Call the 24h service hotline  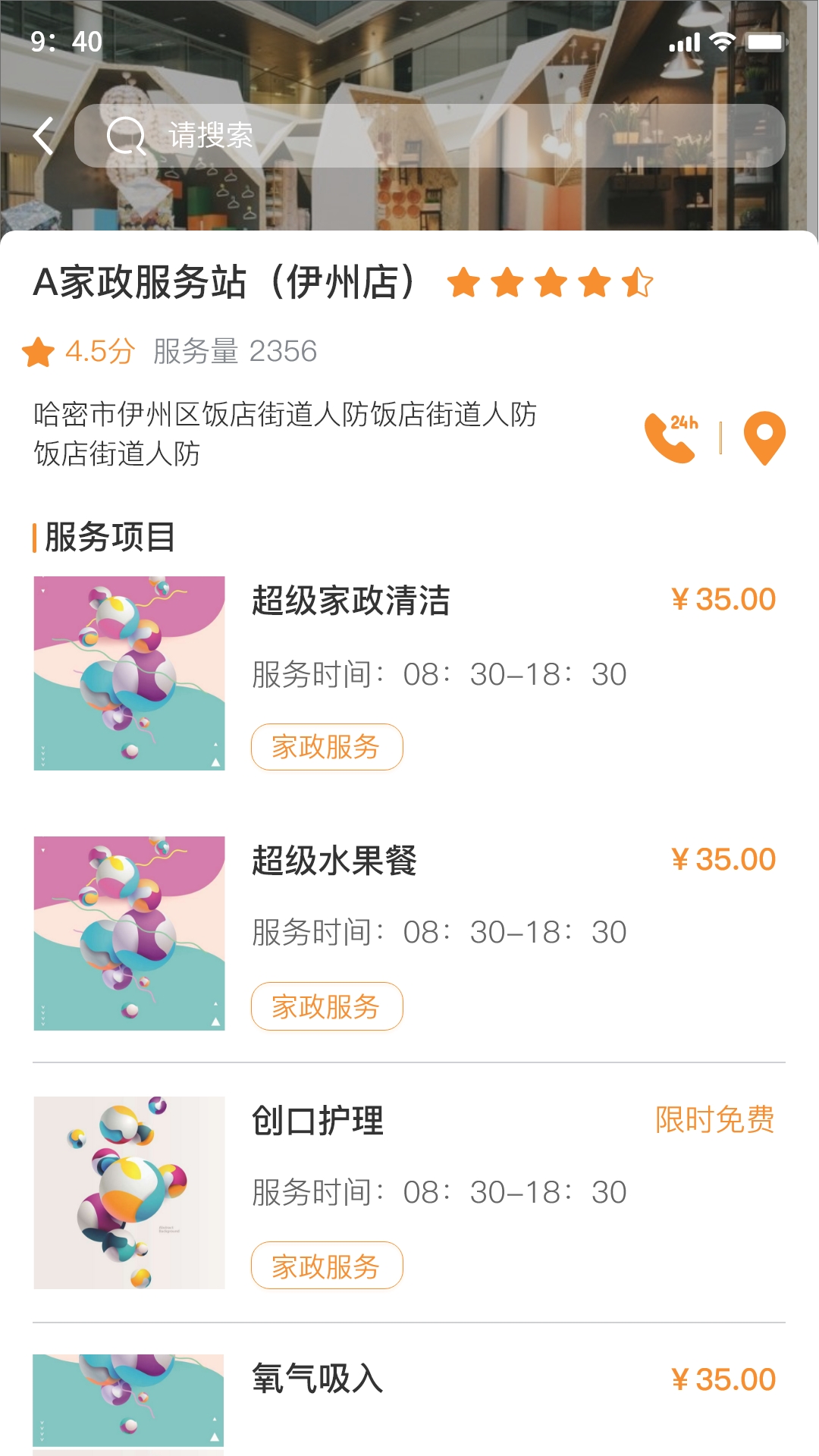click(670, 438)
